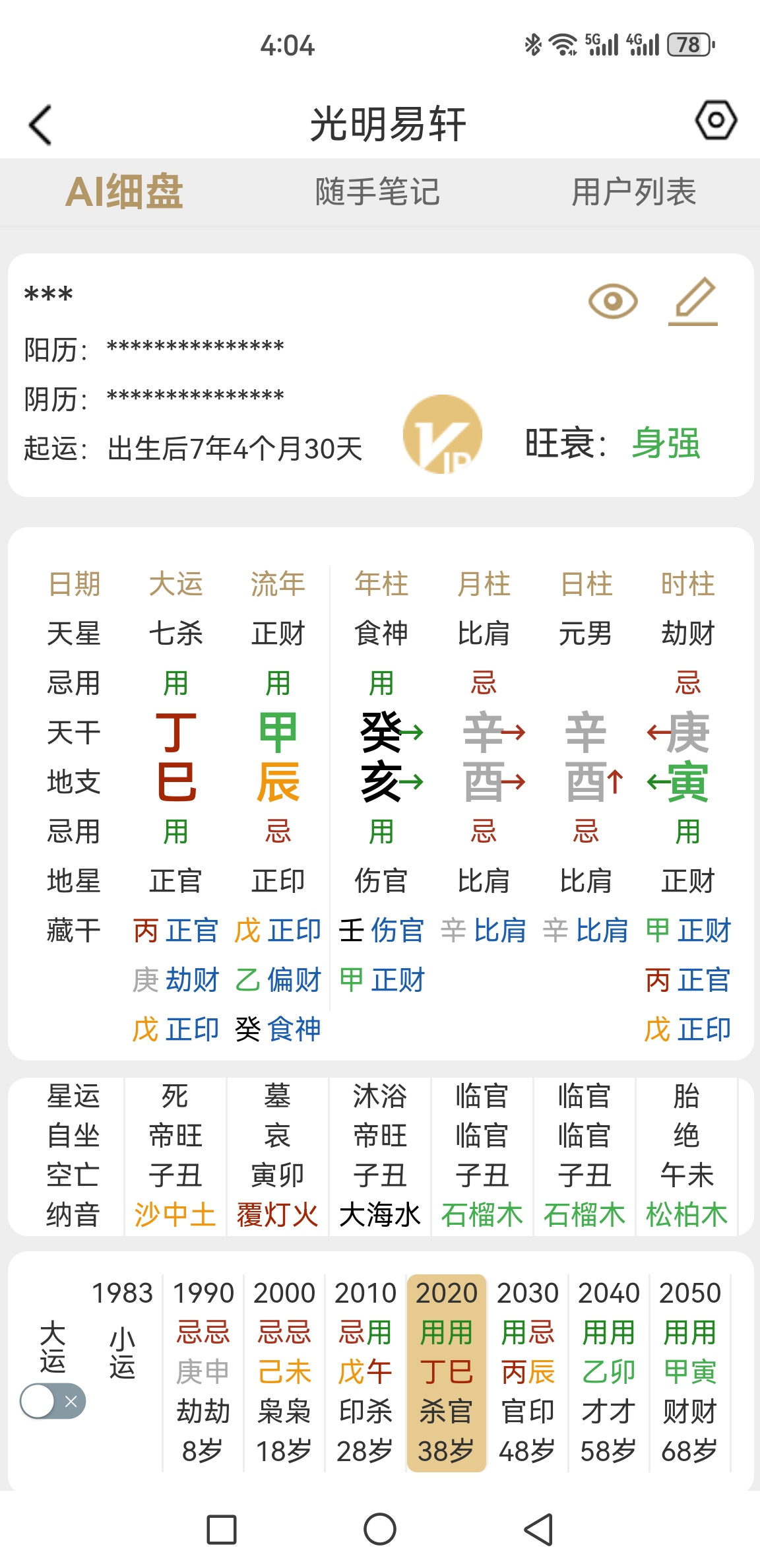Open recent apps with the square button
The image size is (760, 1568).
point(222,1529)
